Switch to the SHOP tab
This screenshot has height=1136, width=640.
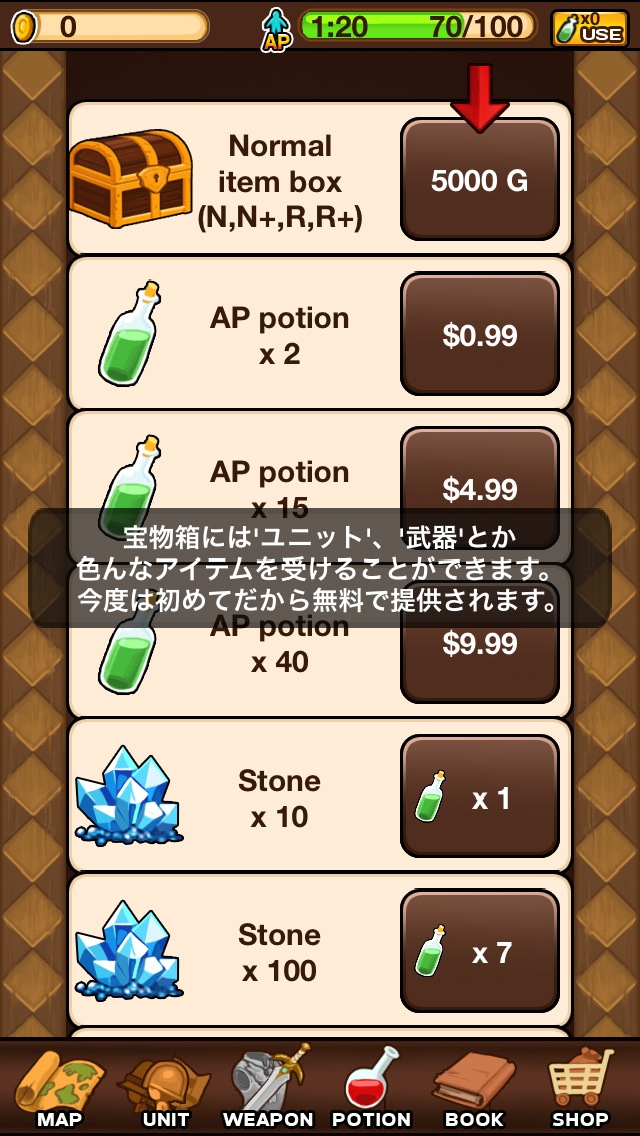[x=580, y=1090]
